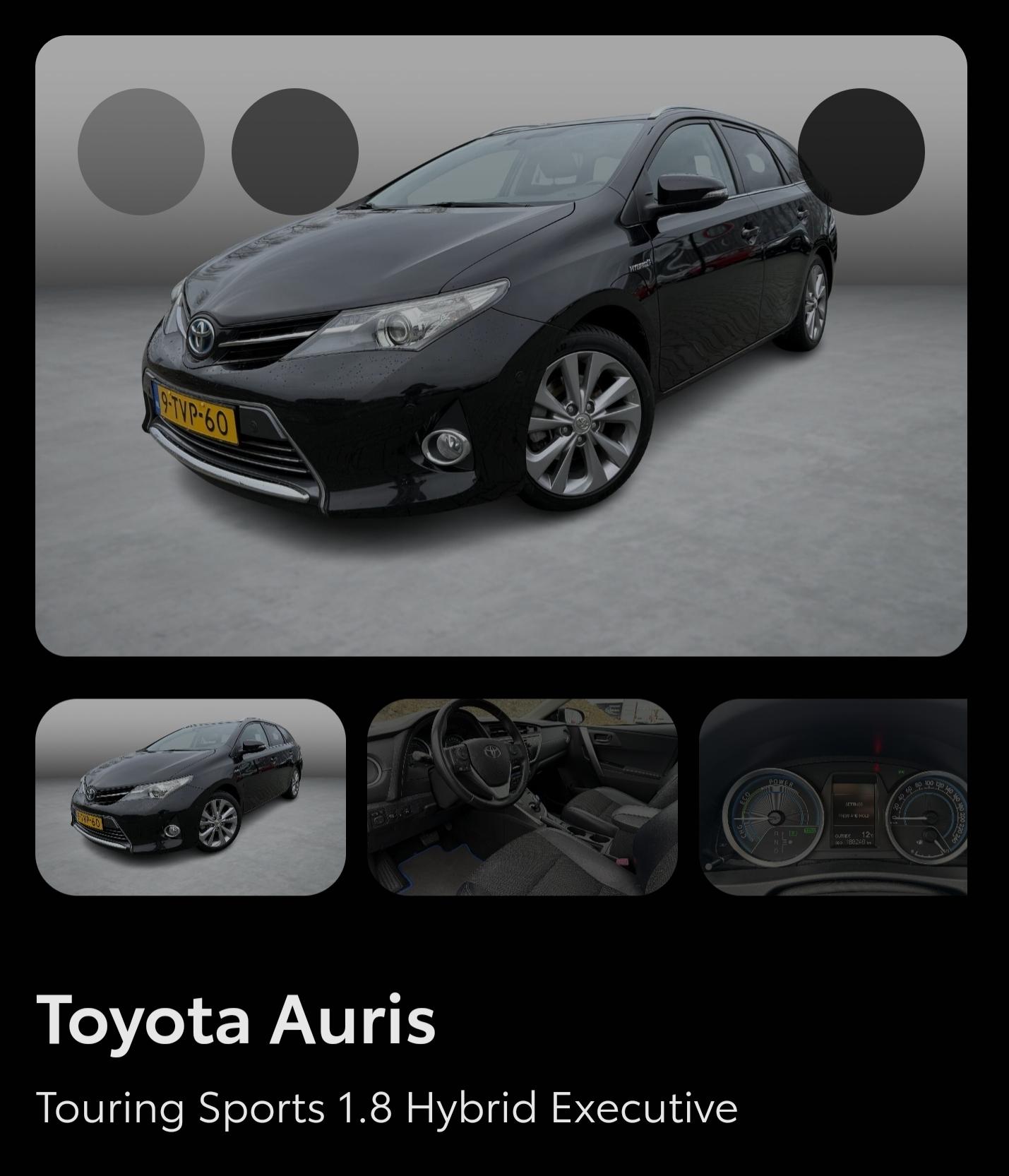Image resolution: width=1009 pixels, height=1176 pixels.
Task: Show the dashboard instrument cluster thumbnail
Action: pyautogui.click(x=832, y=797)
